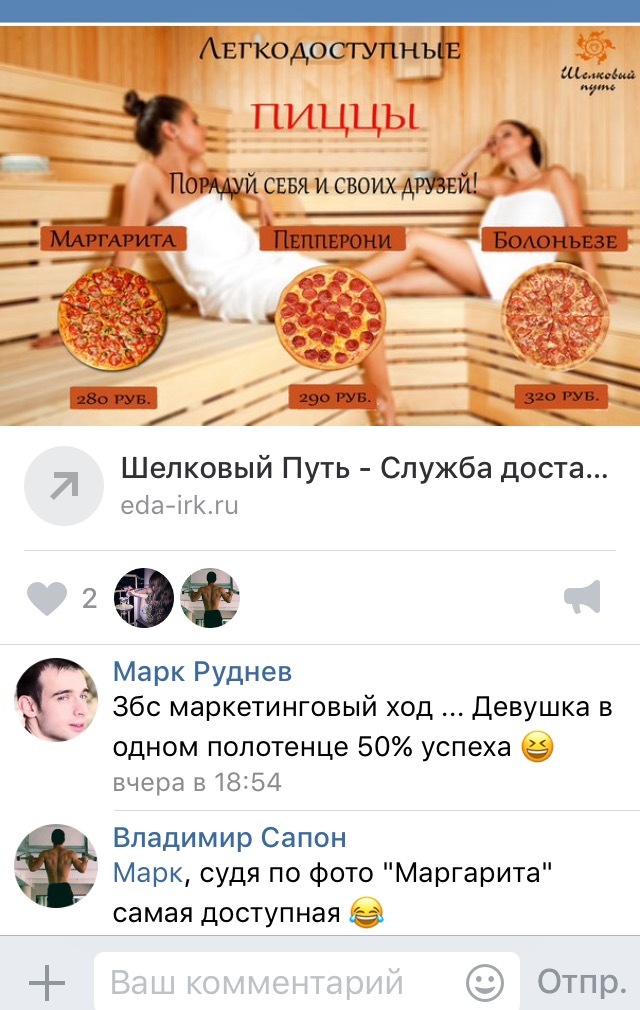The height and width of the screenshot is (1010, 640).
Task: View Владимир Сапон's profile from his name
Action: (x=229, y=836)
